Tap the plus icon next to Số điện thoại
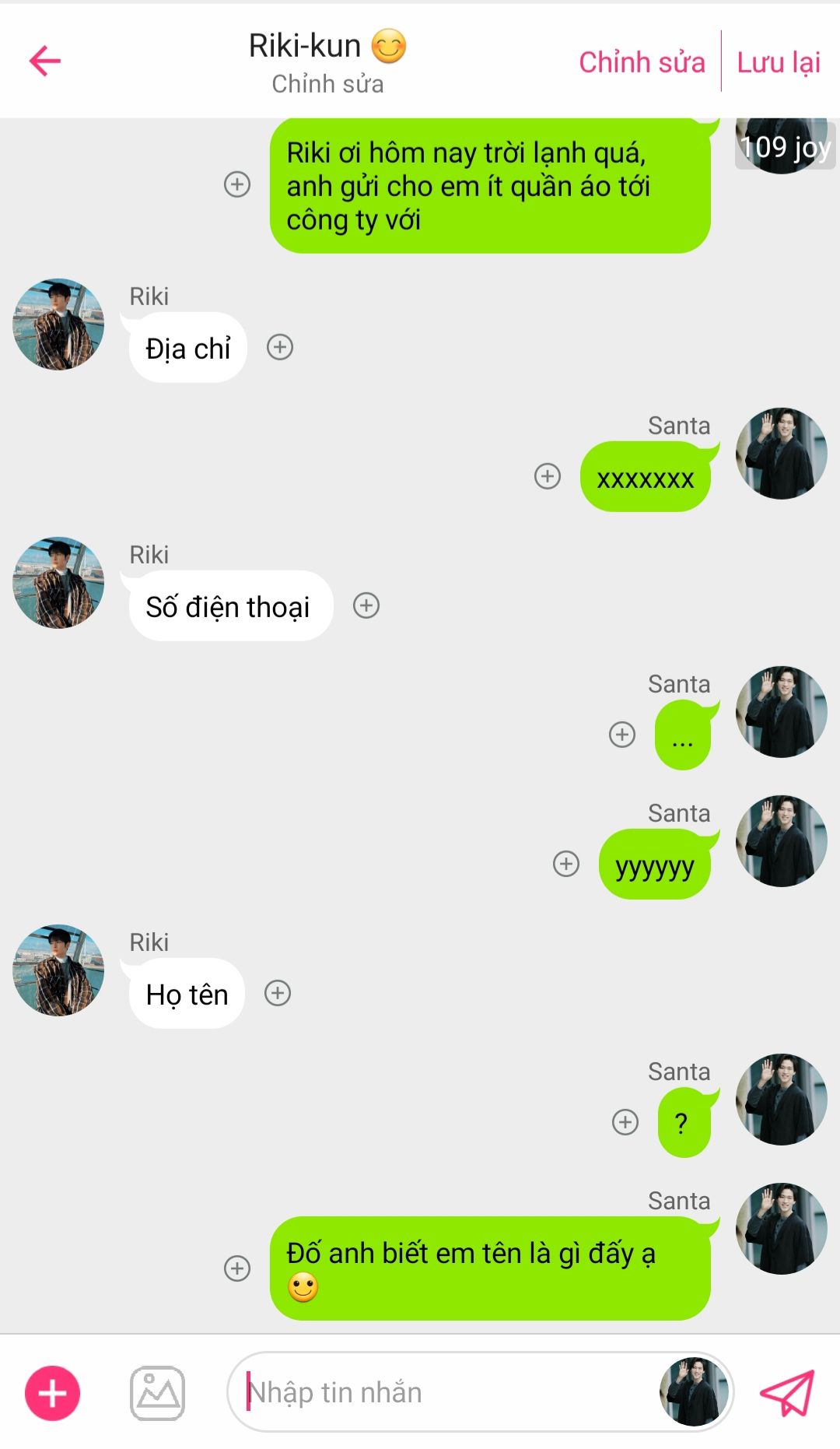 point(366,605)
